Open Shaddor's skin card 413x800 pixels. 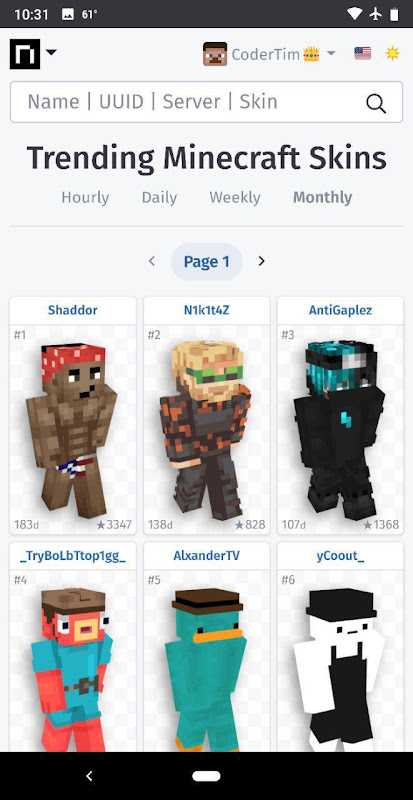(72, 415)
